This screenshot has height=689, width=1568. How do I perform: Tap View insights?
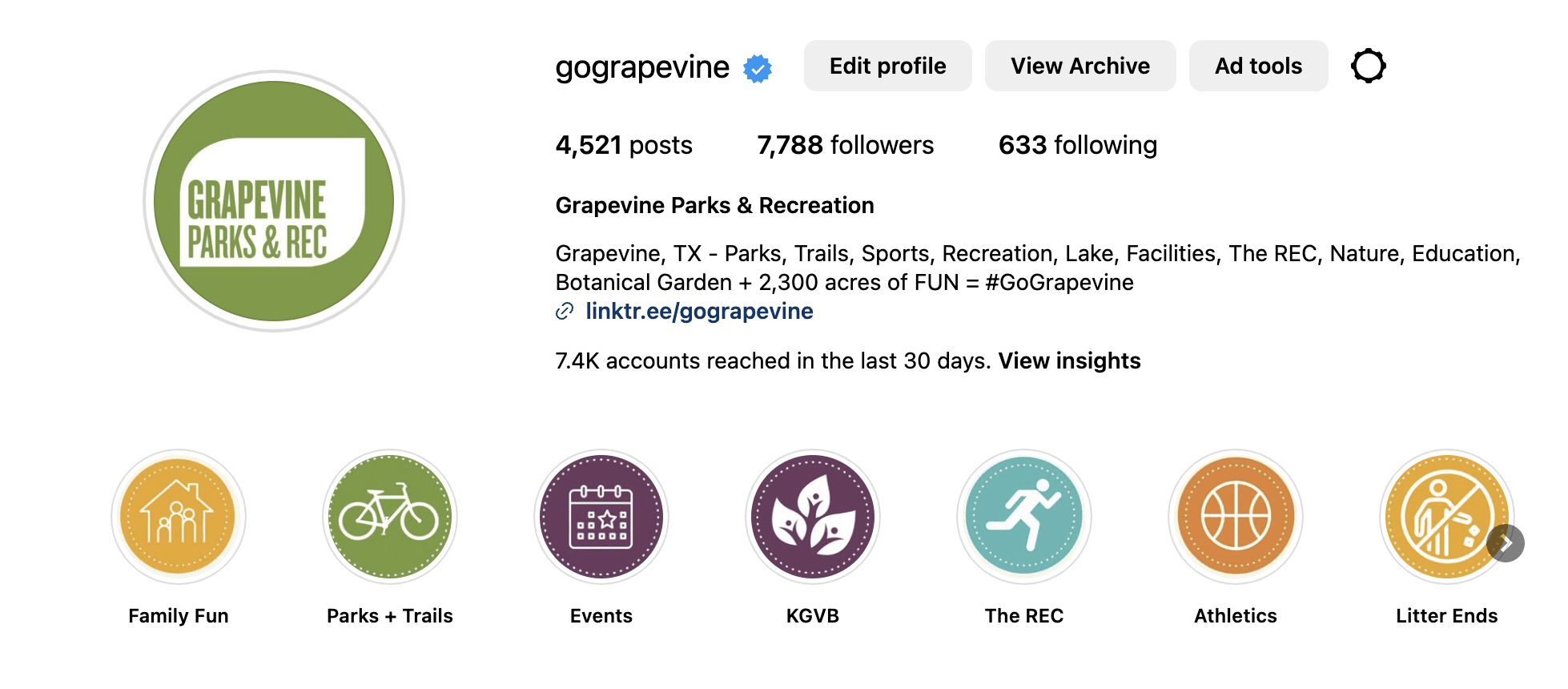[x=1068, y=361]
